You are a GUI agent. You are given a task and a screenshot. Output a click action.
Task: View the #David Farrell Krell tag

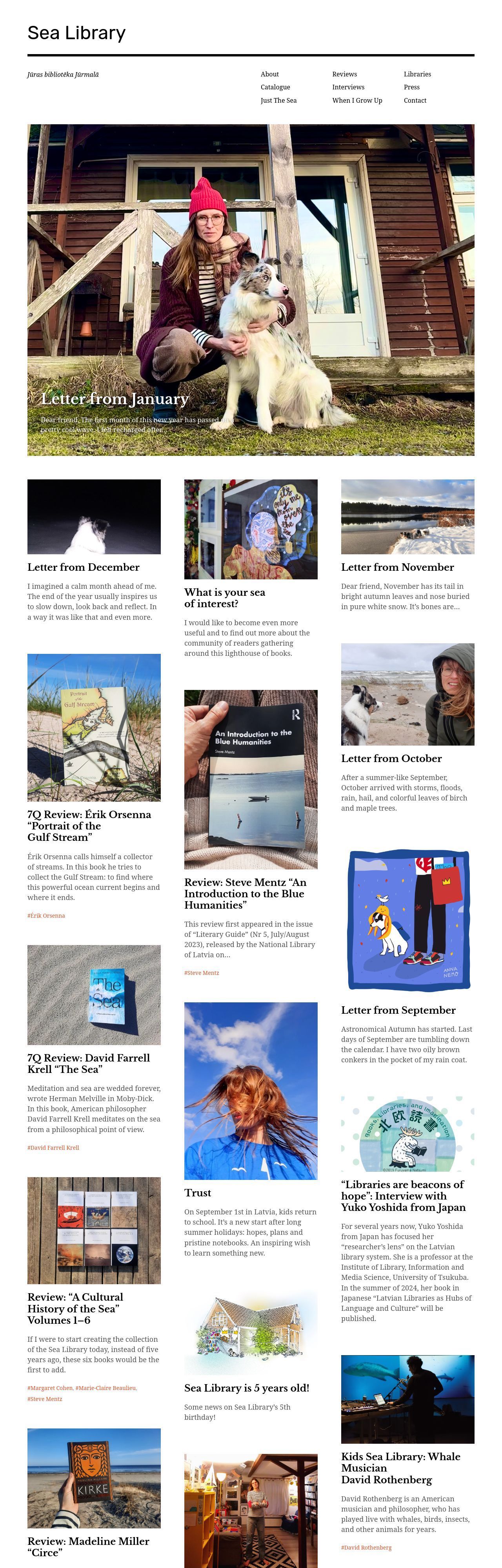click(x=53, y=1147)
